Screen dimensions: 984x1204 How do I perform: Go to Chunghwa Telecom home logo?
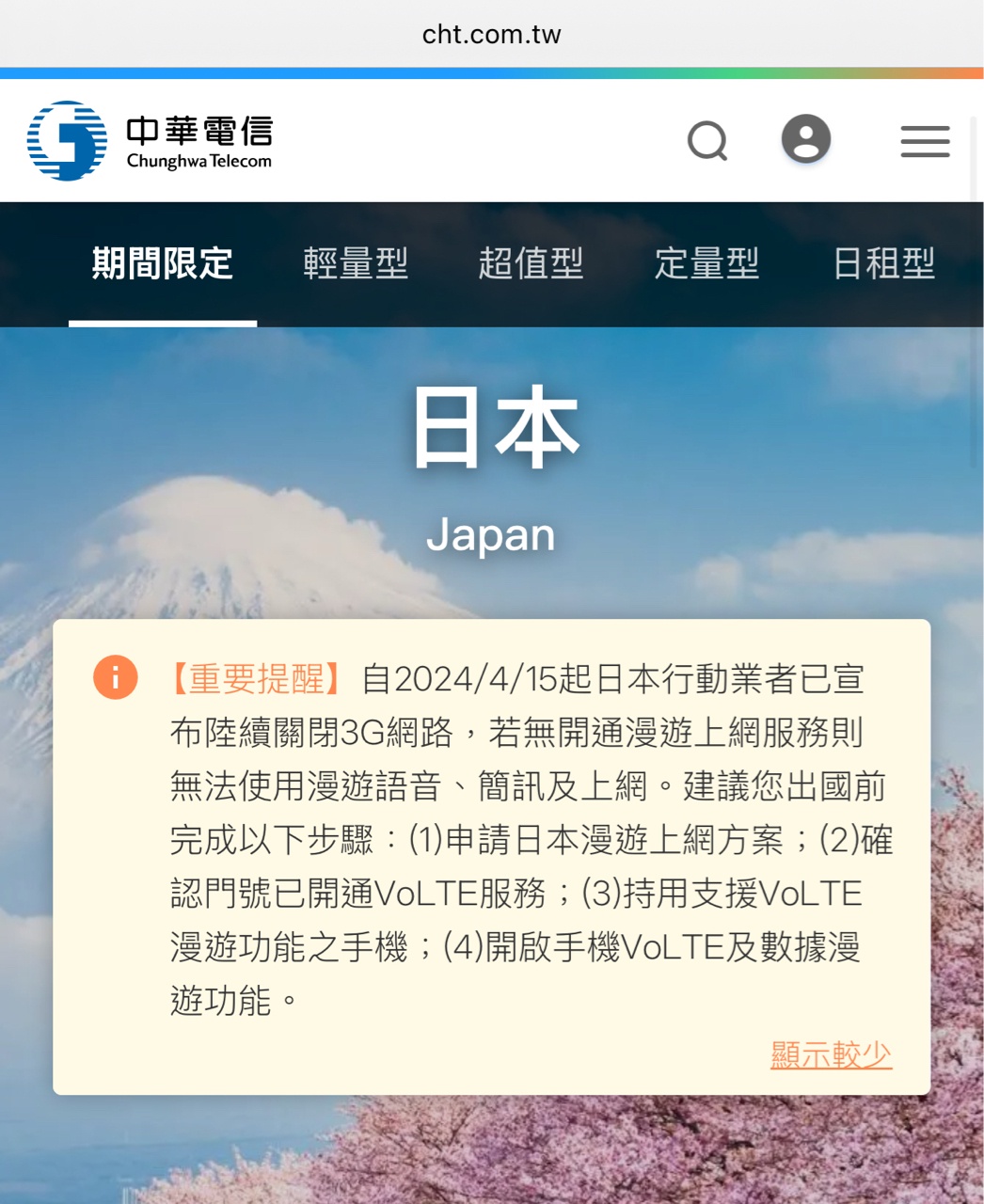pyautogui.click(x=151, y=141)
